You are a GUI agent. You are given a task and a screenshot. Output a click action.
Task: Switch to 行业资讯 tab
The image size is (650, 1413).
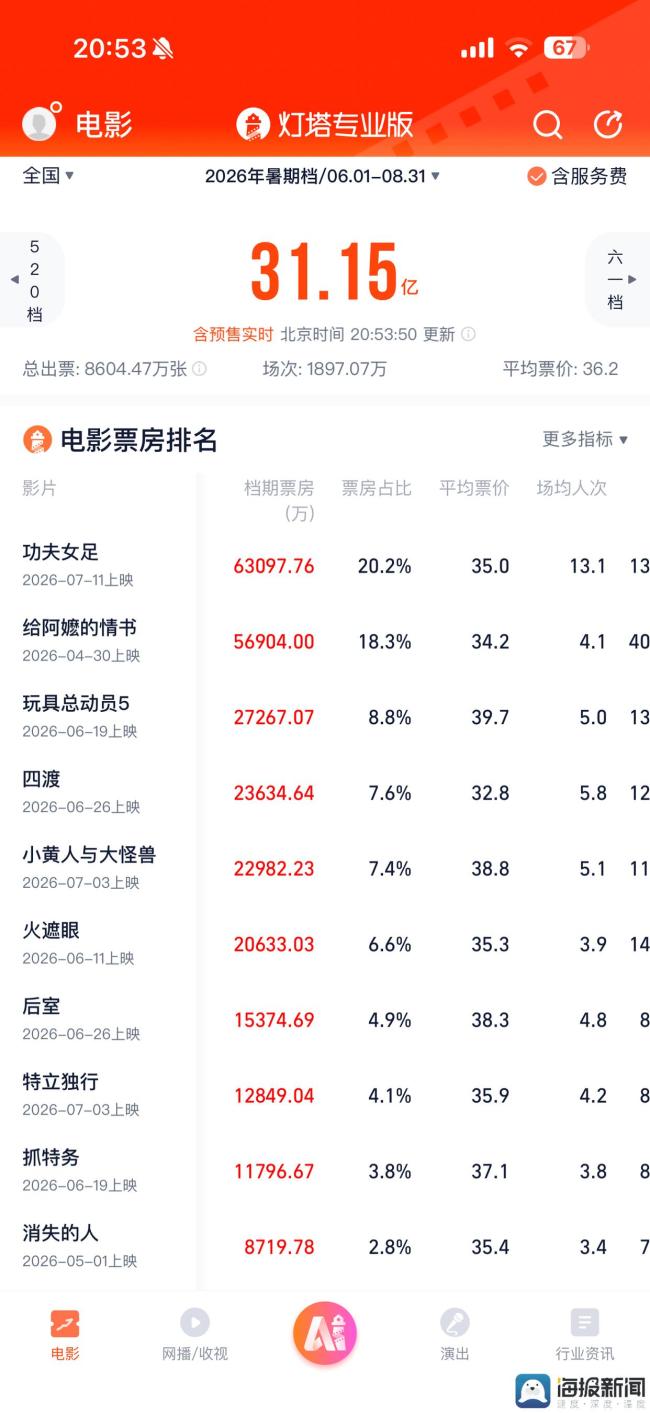(x=585, y=1334)
